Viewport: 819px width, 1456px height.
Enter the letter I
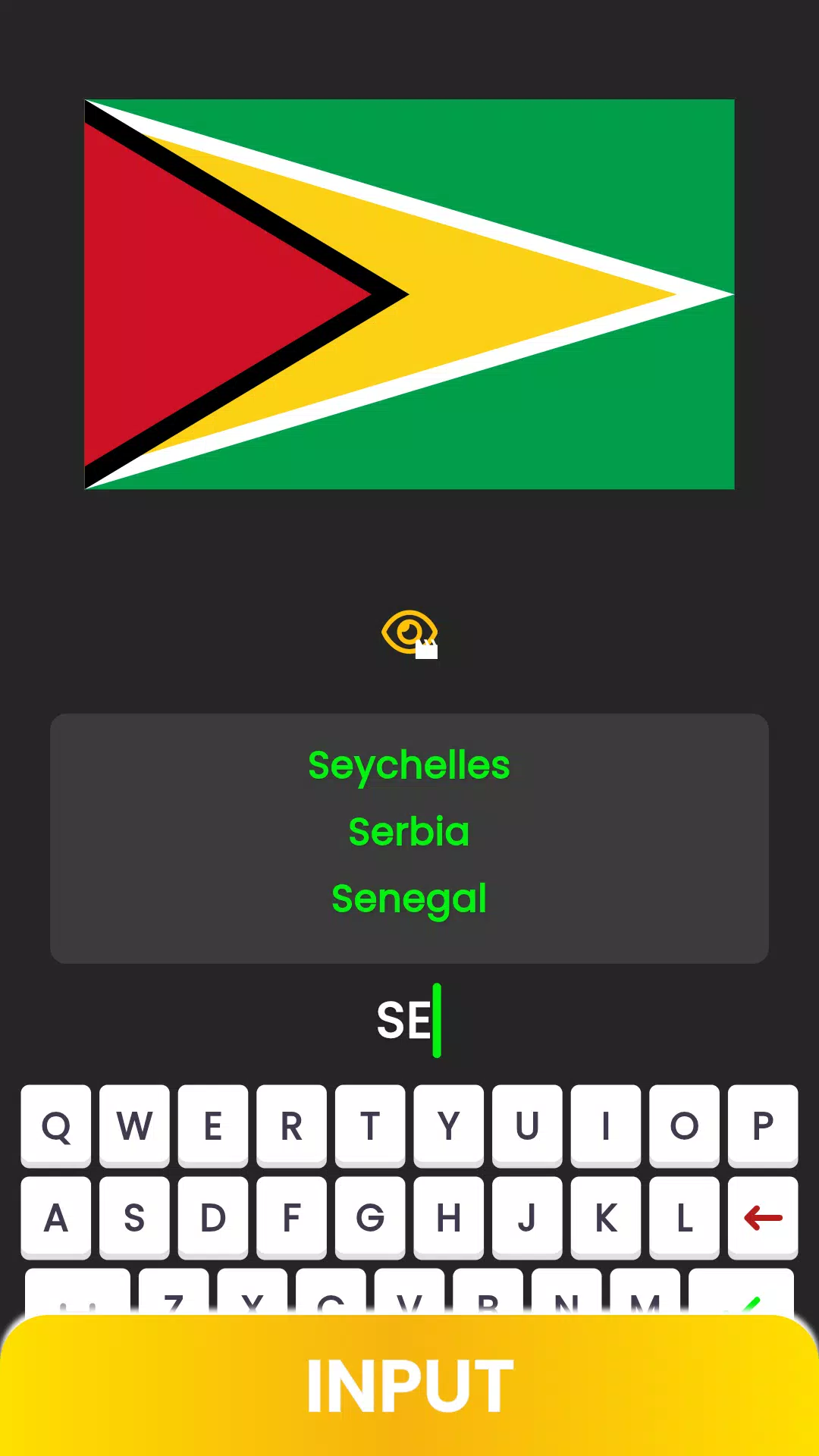coord(606,1126)
